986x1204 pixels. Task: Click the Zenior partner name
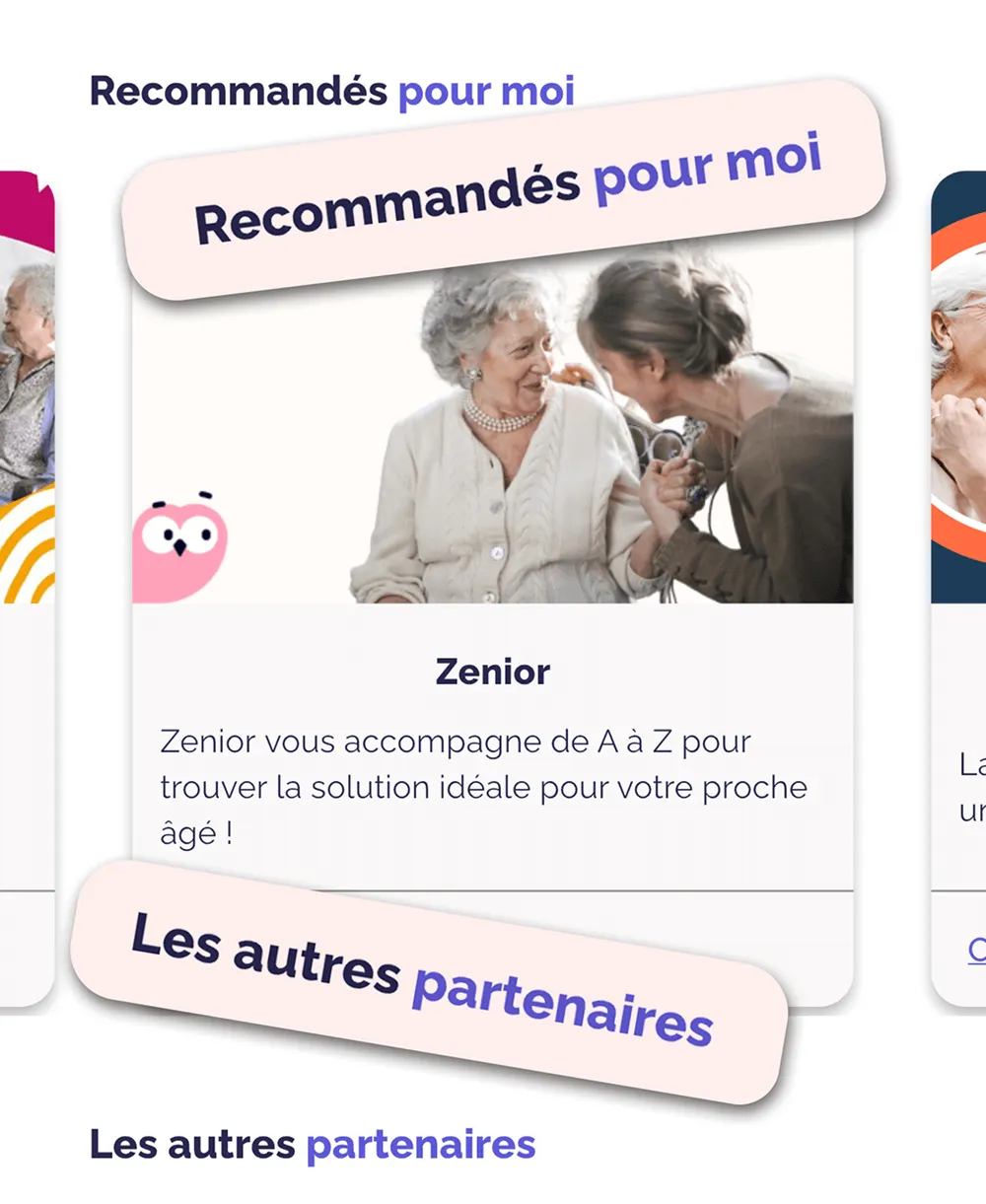pyautogui.click(x=492, y=672)
